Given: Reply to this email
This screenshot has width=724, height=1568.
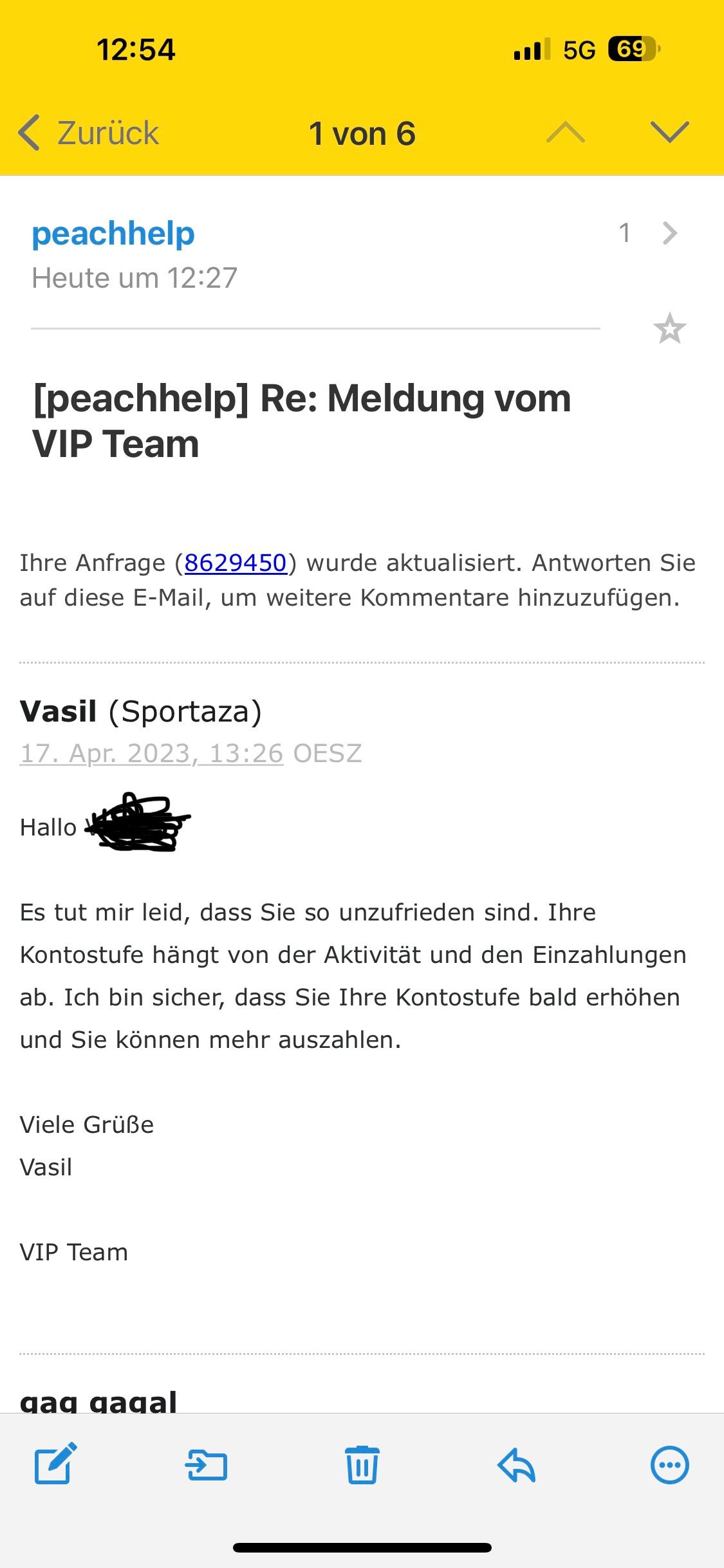Looking at the screenshot, I should click(x=517, y=1466).
